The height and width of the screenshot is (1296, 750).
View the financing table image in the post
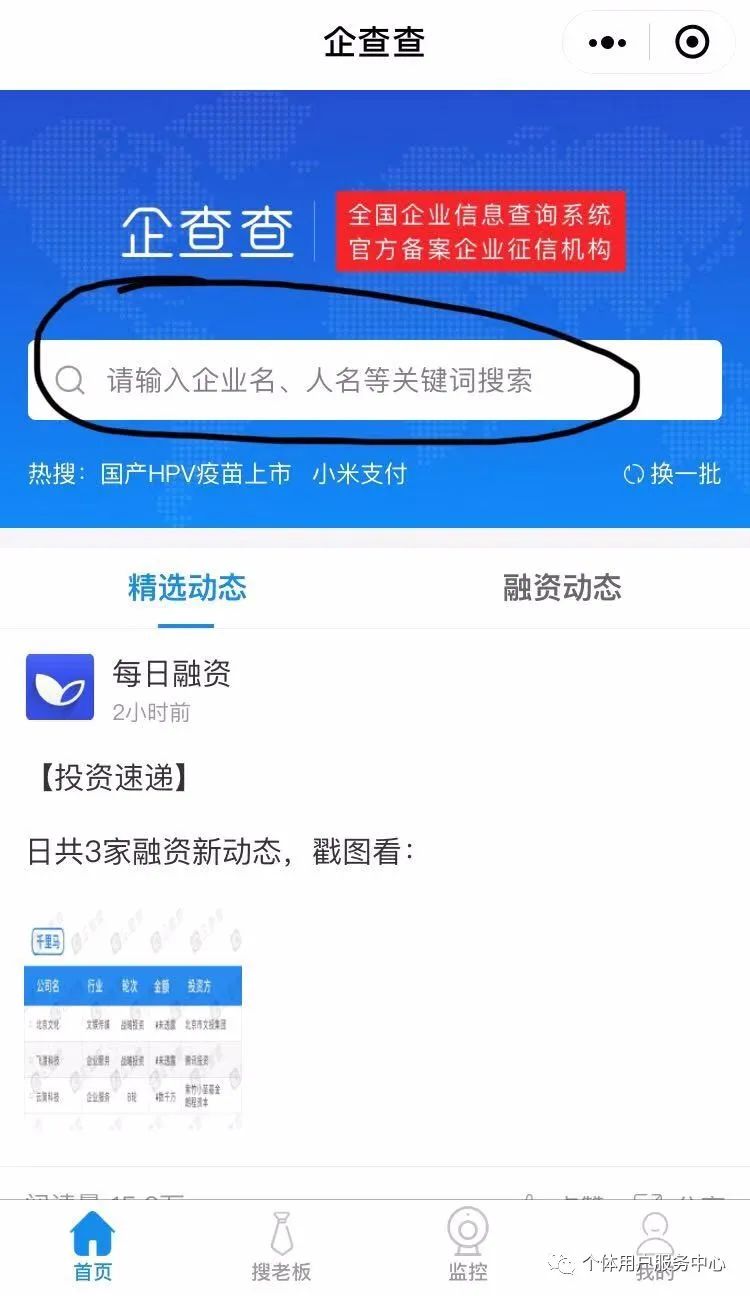point(133,1025)
